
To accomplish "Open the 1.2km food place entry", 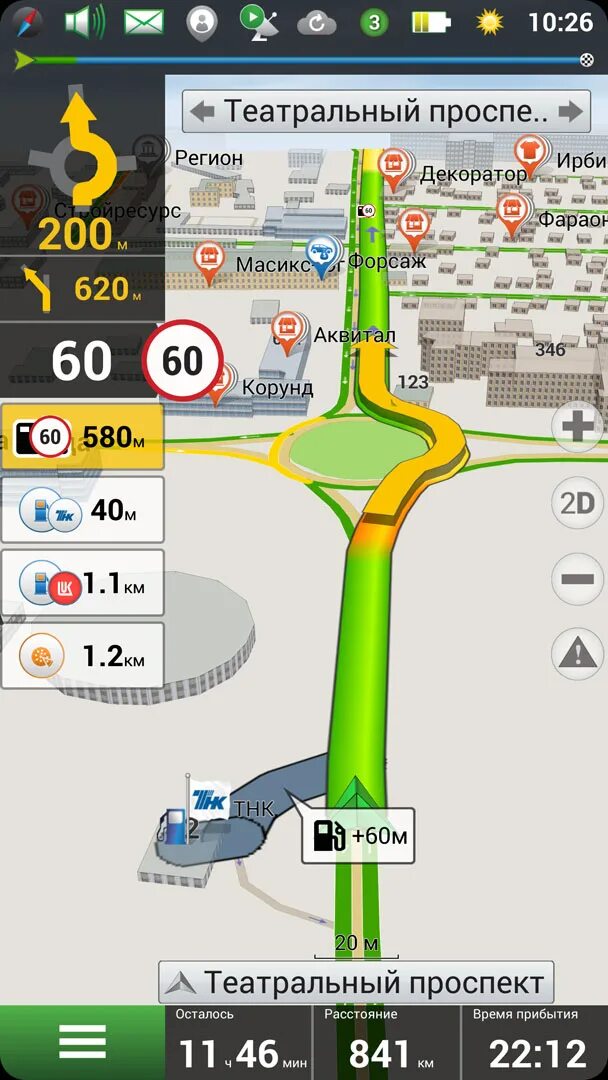I will coord(82,656).
